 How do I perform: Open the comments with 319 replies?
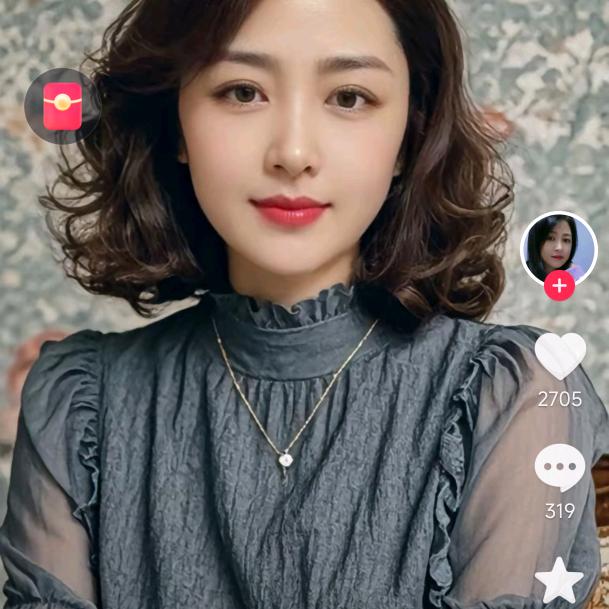point(560,467)
